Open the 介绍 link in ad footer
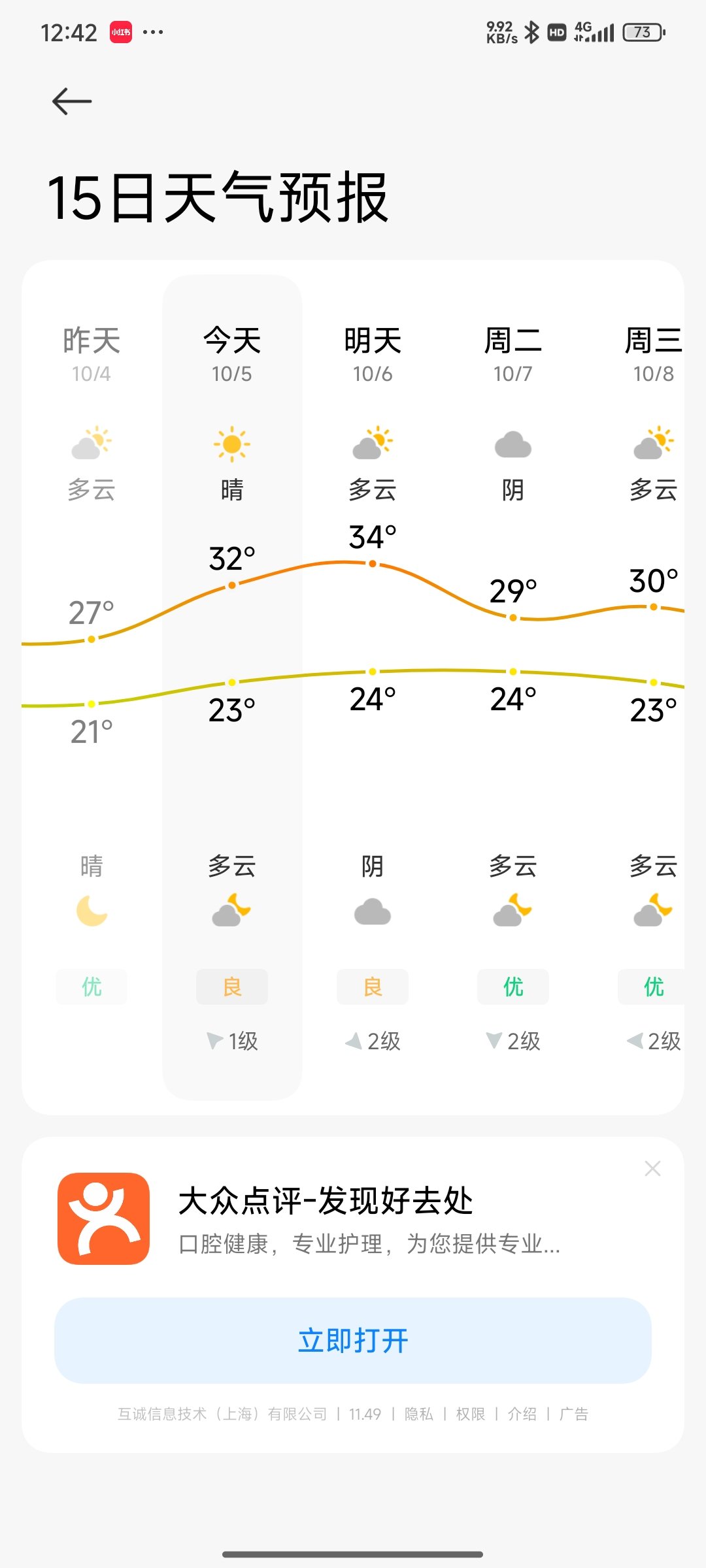706x1568 pixels. (x=522, y=1414)
